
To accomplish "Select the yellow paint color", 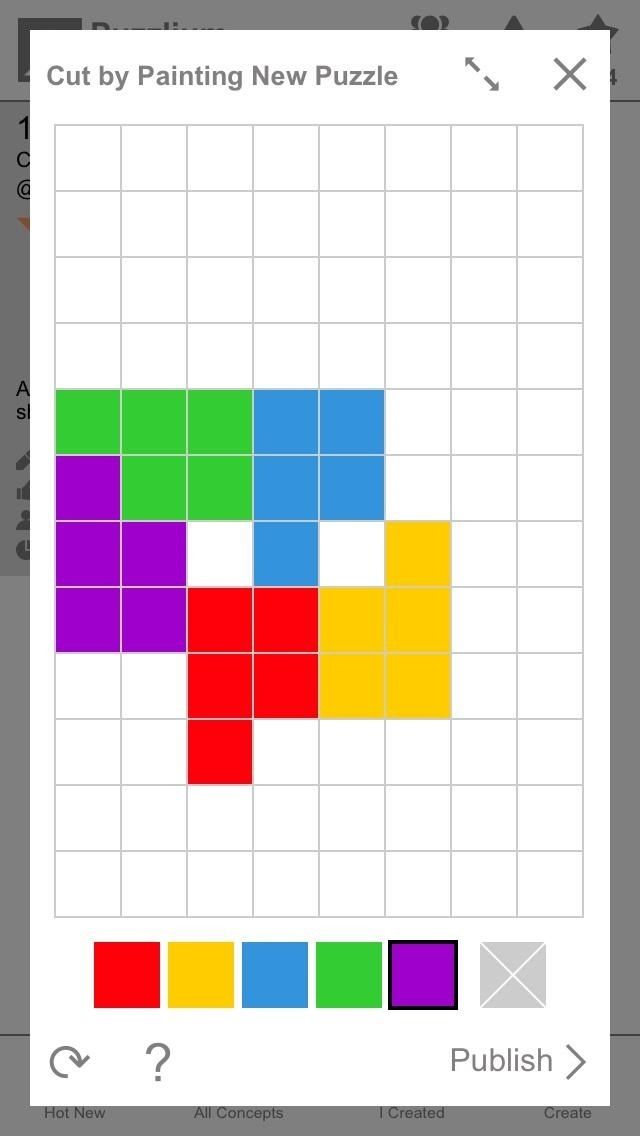I will [x=201, y=975].
